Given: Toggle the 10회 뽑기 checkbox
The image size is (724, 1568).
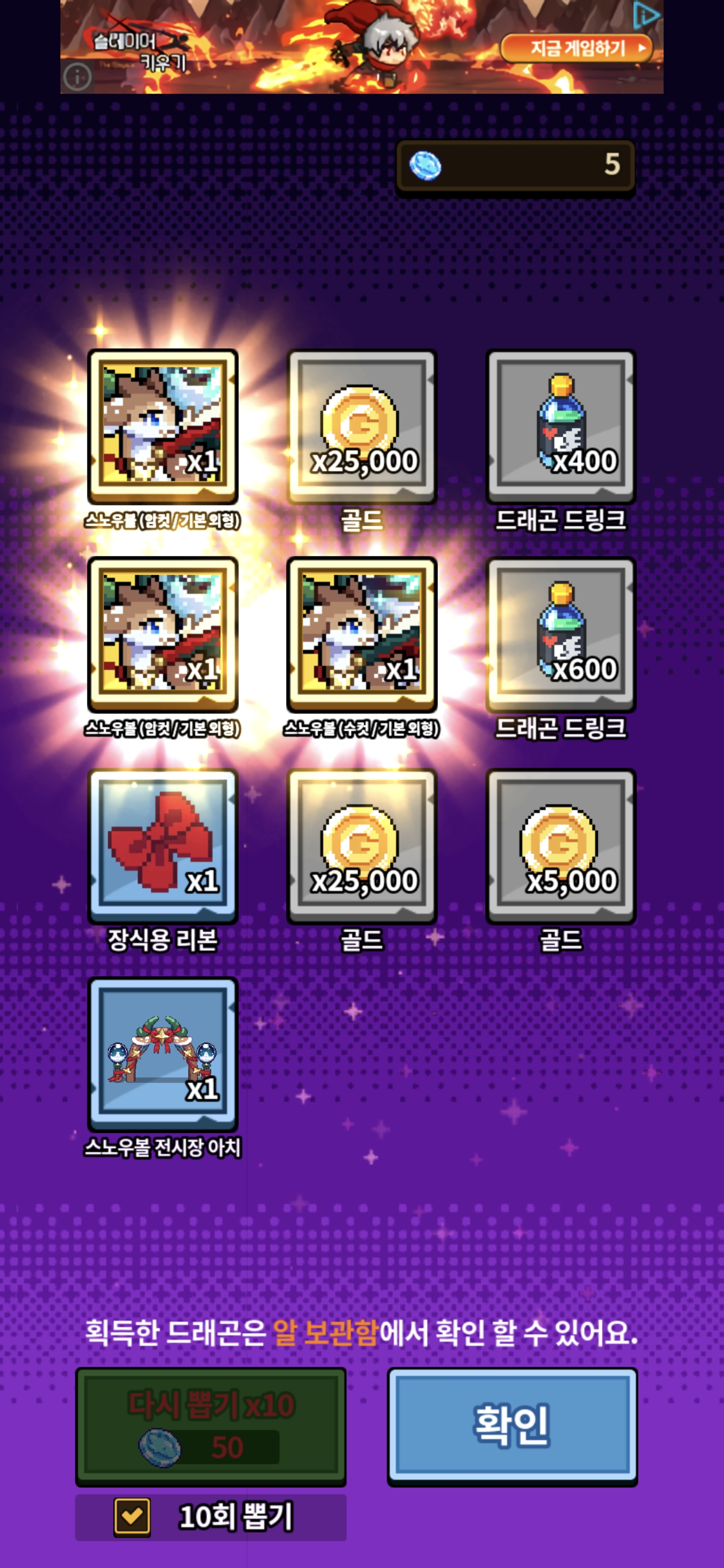Looking at the screenshot, I should pyautogui.click(x=132, y=1516).
